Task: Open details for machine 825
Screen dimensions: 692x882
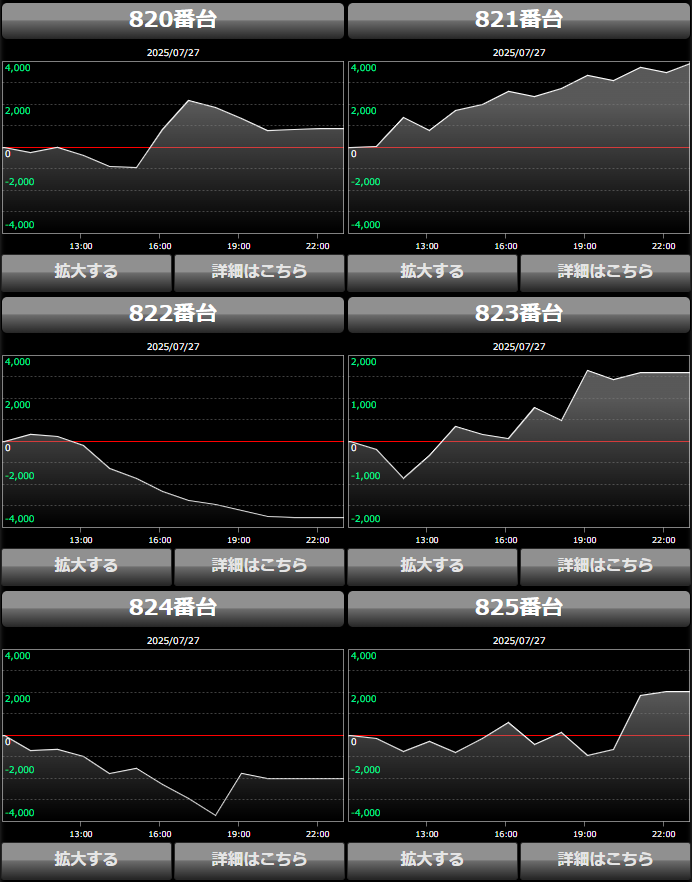Action: point(605,859)
